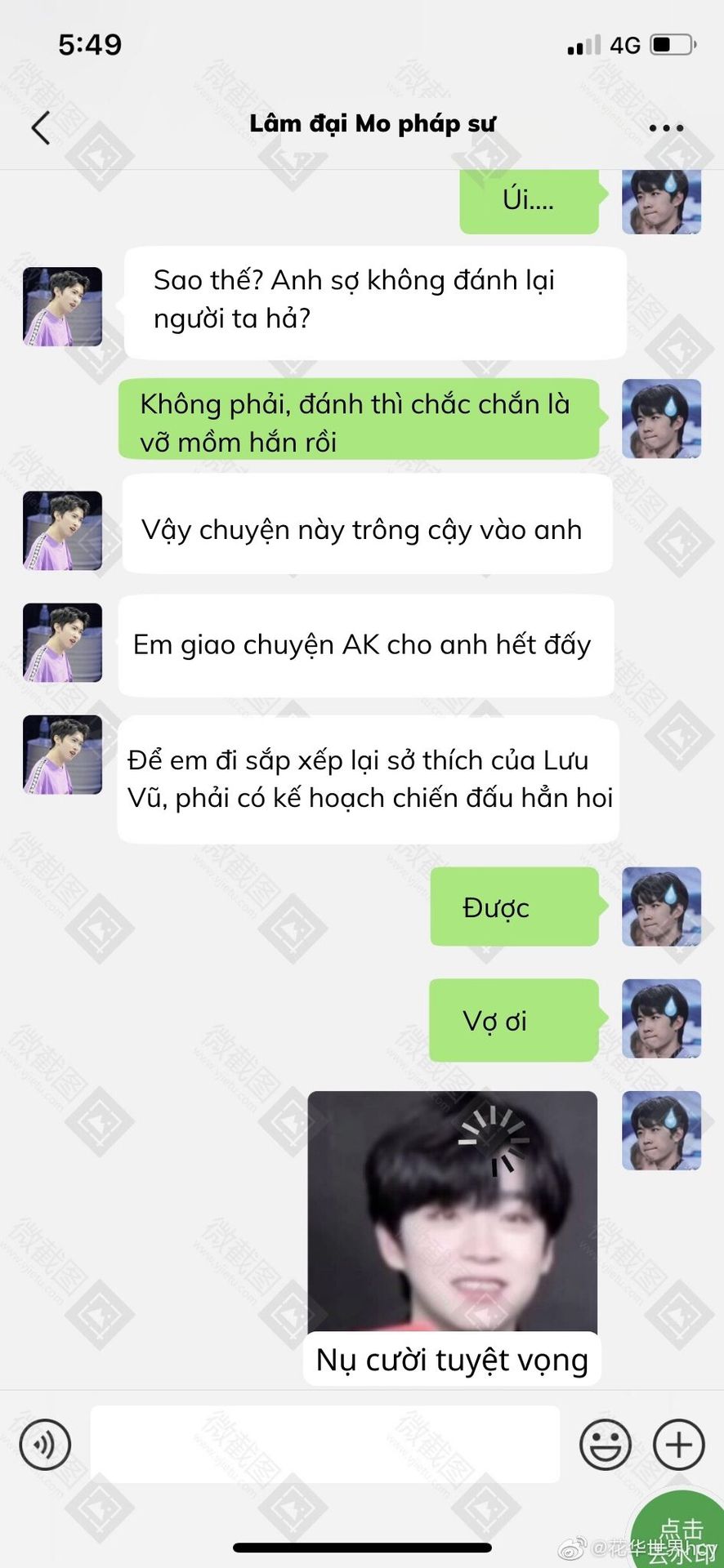The height and width of the screenshot is (1568, 724).
Task: Go back from the chat
Action: [41, 127]
